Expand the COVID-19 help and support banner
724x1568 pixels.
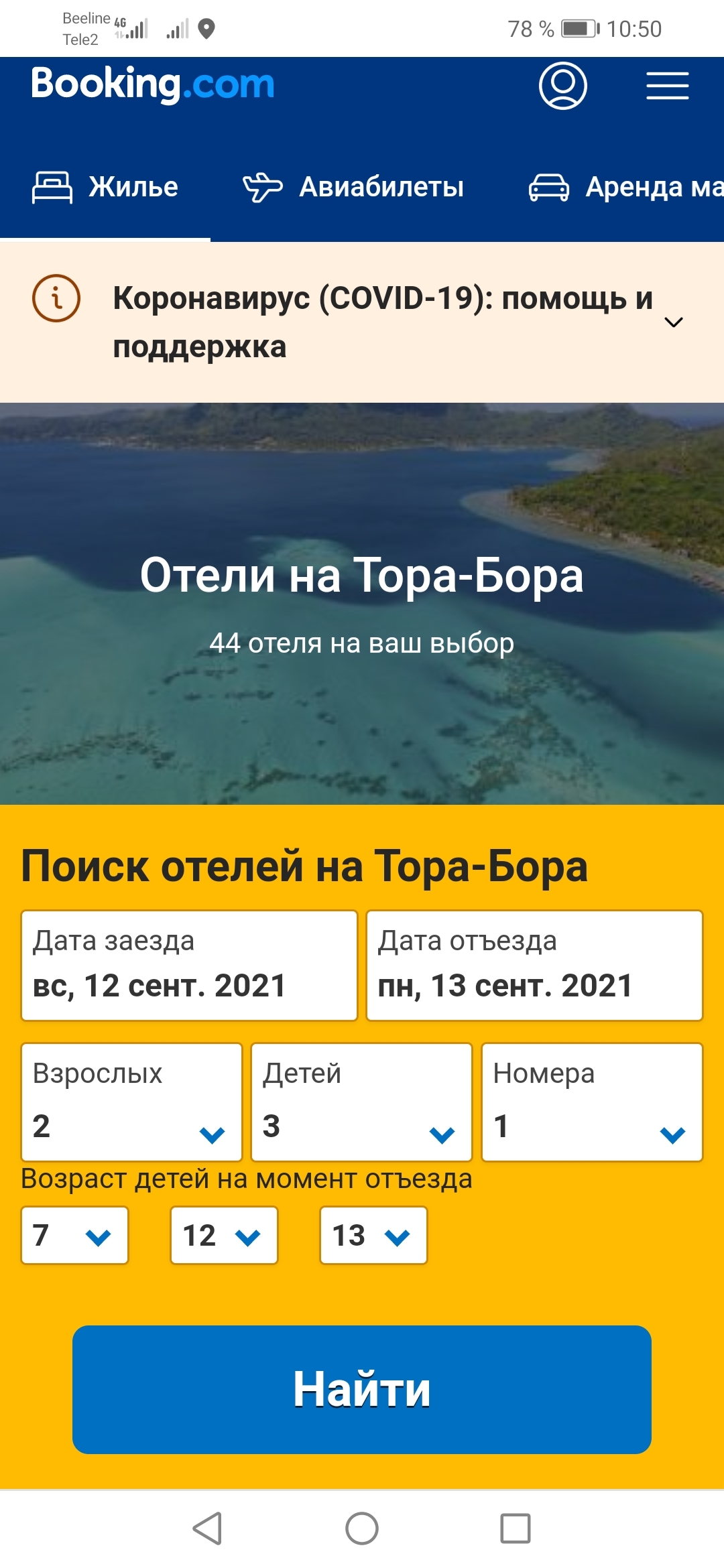click(673, 322)
